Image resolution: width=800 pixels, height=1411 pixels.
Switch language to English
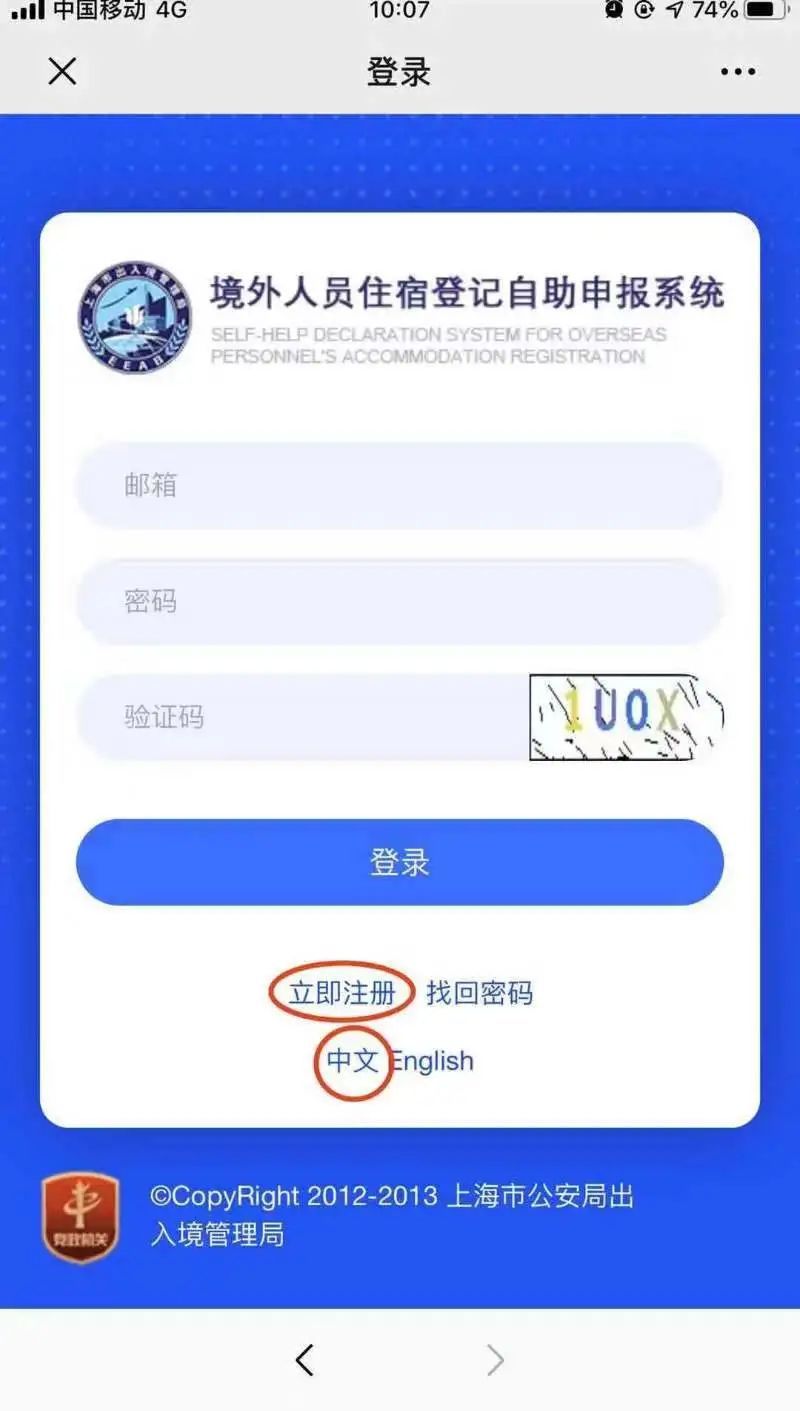[x=432, y=1061]
